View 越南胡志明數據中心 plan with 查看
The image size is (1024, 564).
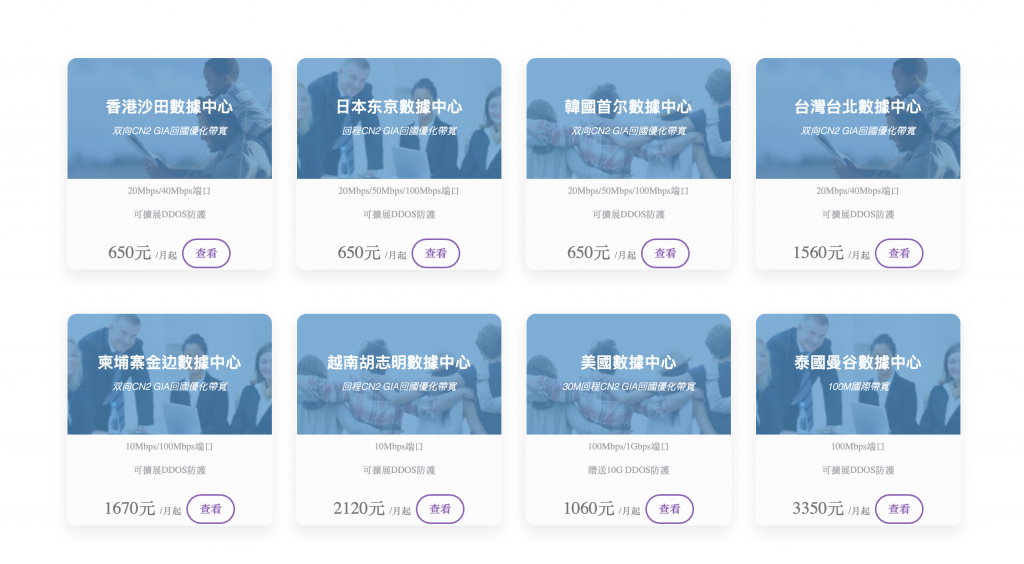[x=440, y=509]
